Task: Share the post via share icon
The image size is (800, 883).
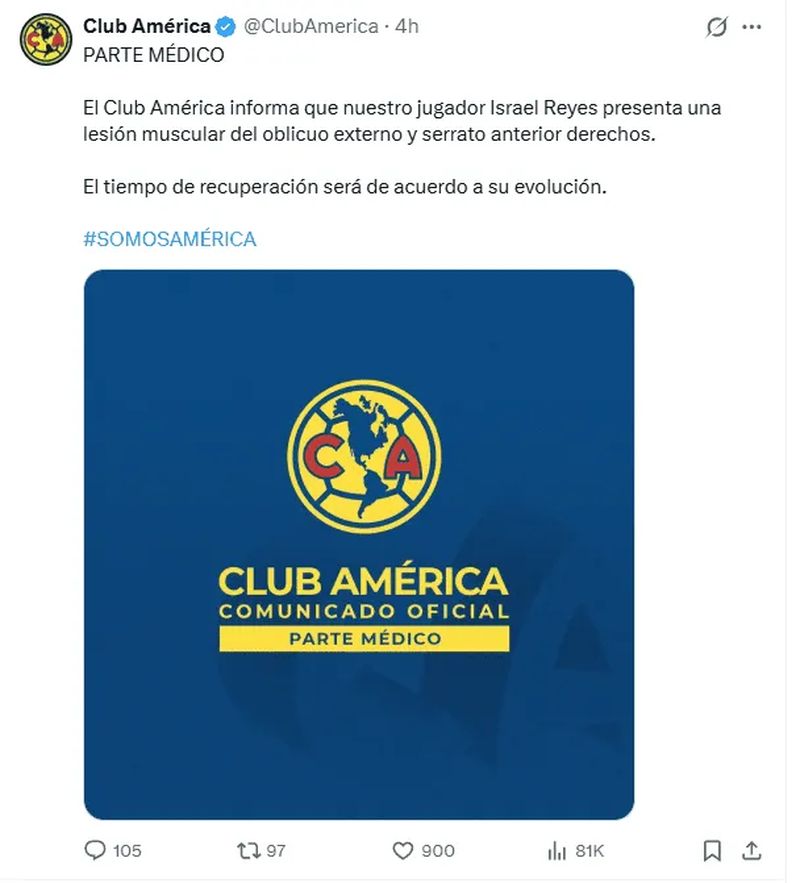Action: point(751,850)
